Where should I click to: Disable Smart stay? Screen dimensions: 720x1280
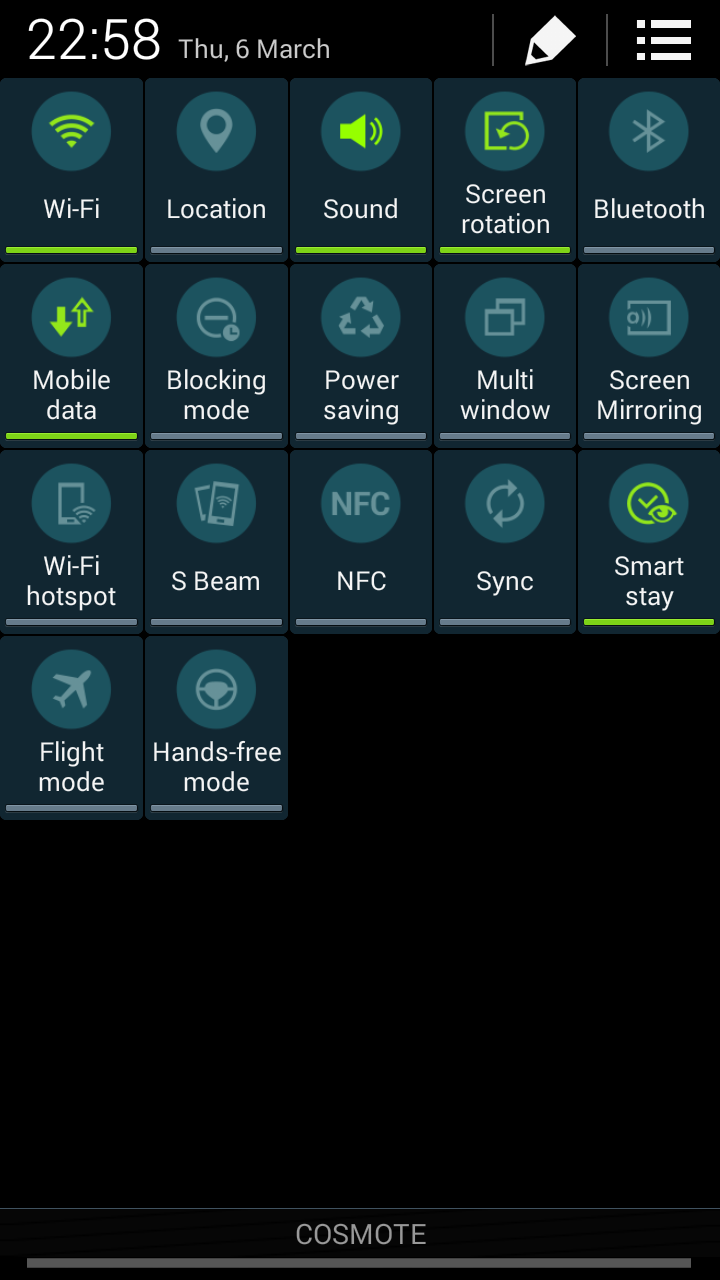pos(649,540)
